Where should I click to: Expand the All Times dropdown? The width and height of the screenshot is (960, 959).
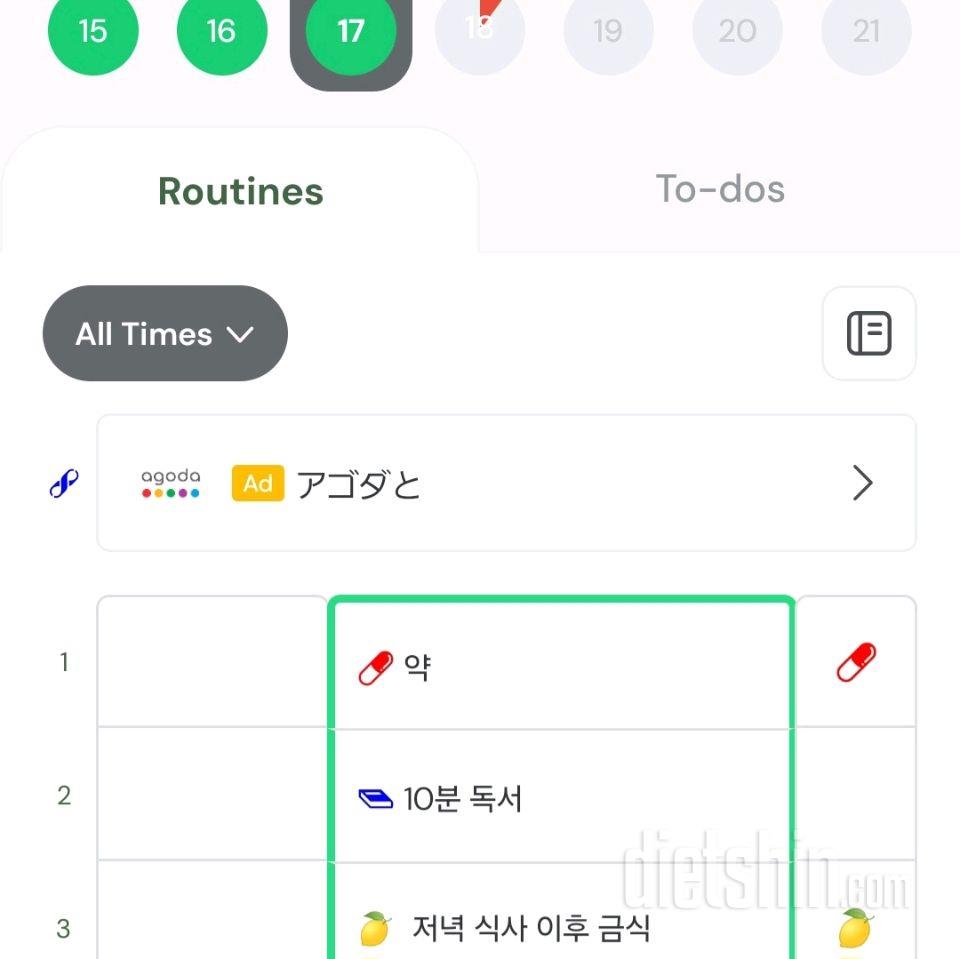[x=165, y=334]
